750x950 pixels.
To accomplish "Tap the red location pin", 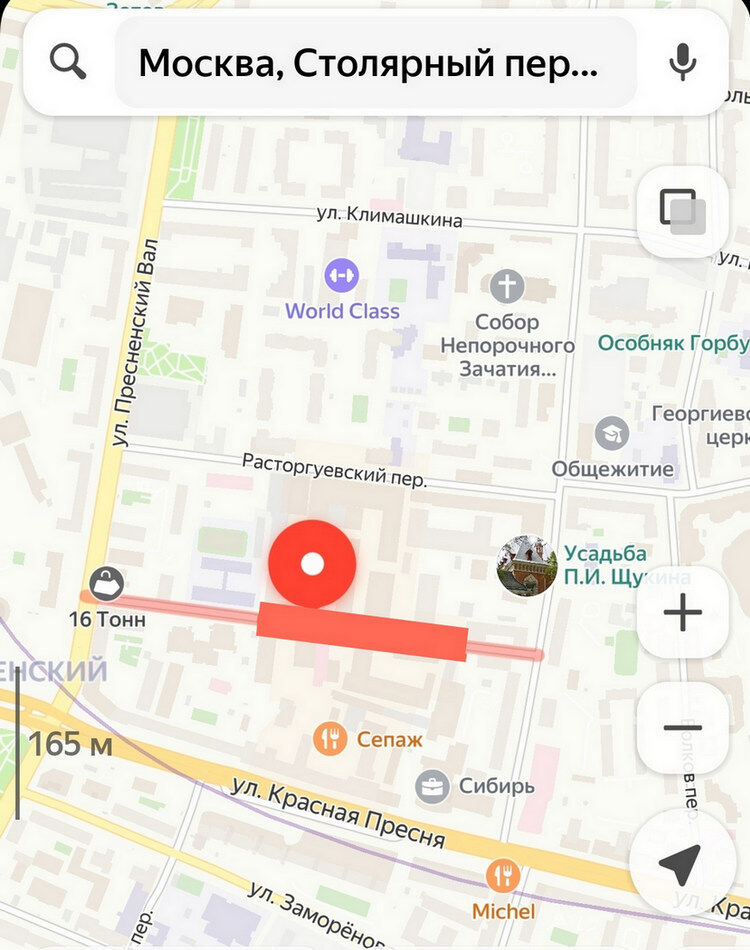I will tap(312, 564).
